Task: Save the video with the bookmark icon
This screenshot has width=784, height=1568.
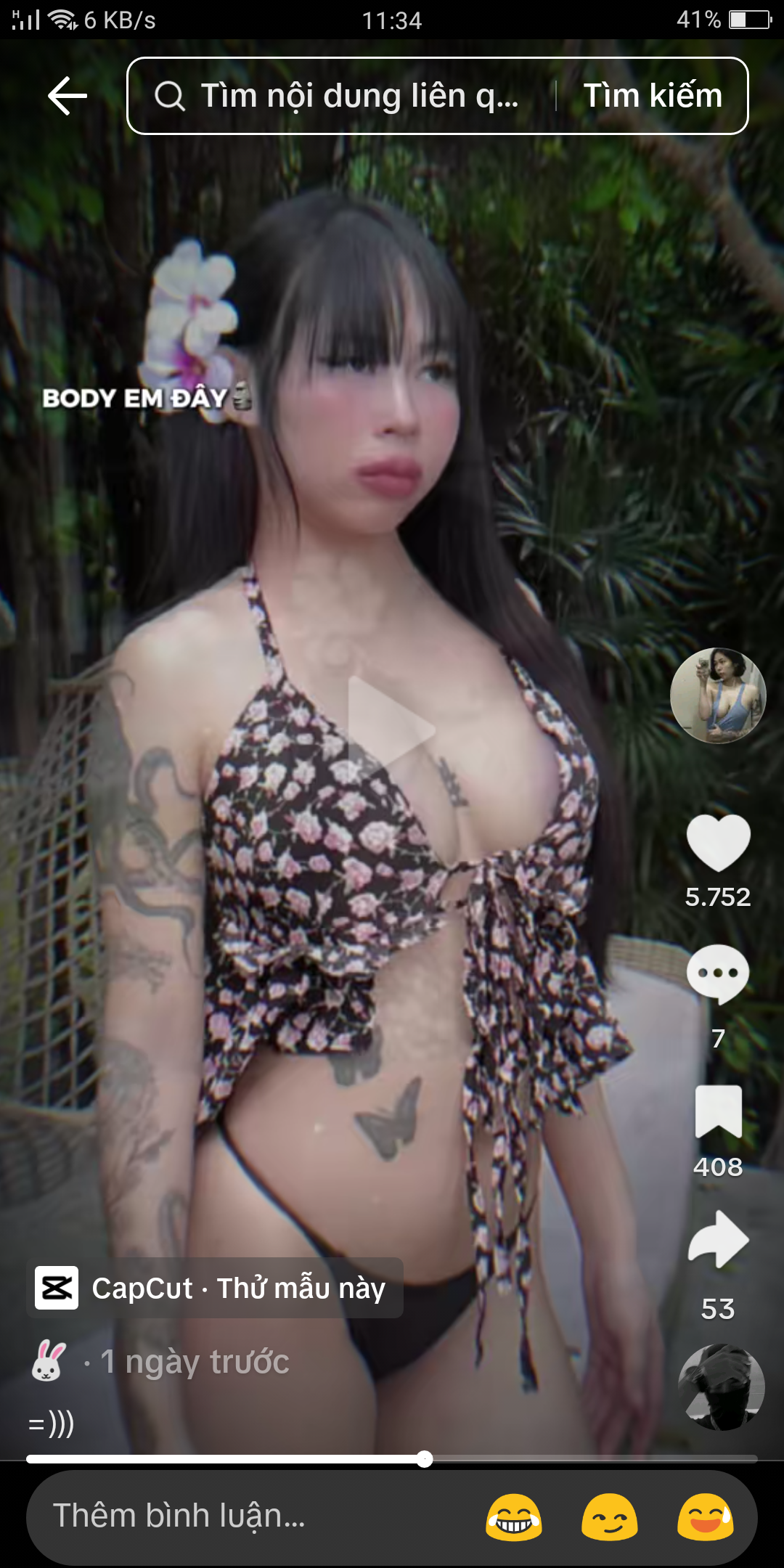Action: pos(718,1112)
